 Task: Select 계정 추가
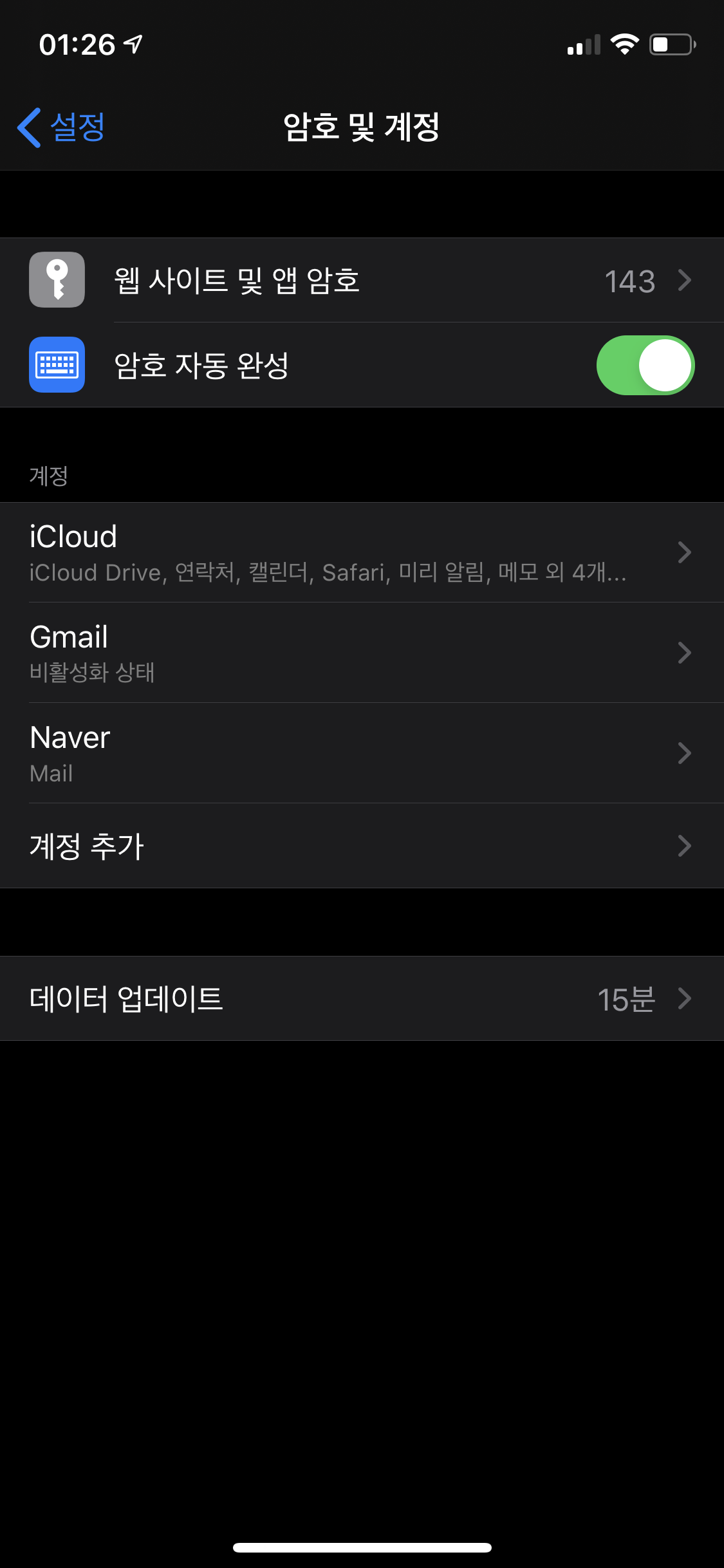[x=362, y=846]
